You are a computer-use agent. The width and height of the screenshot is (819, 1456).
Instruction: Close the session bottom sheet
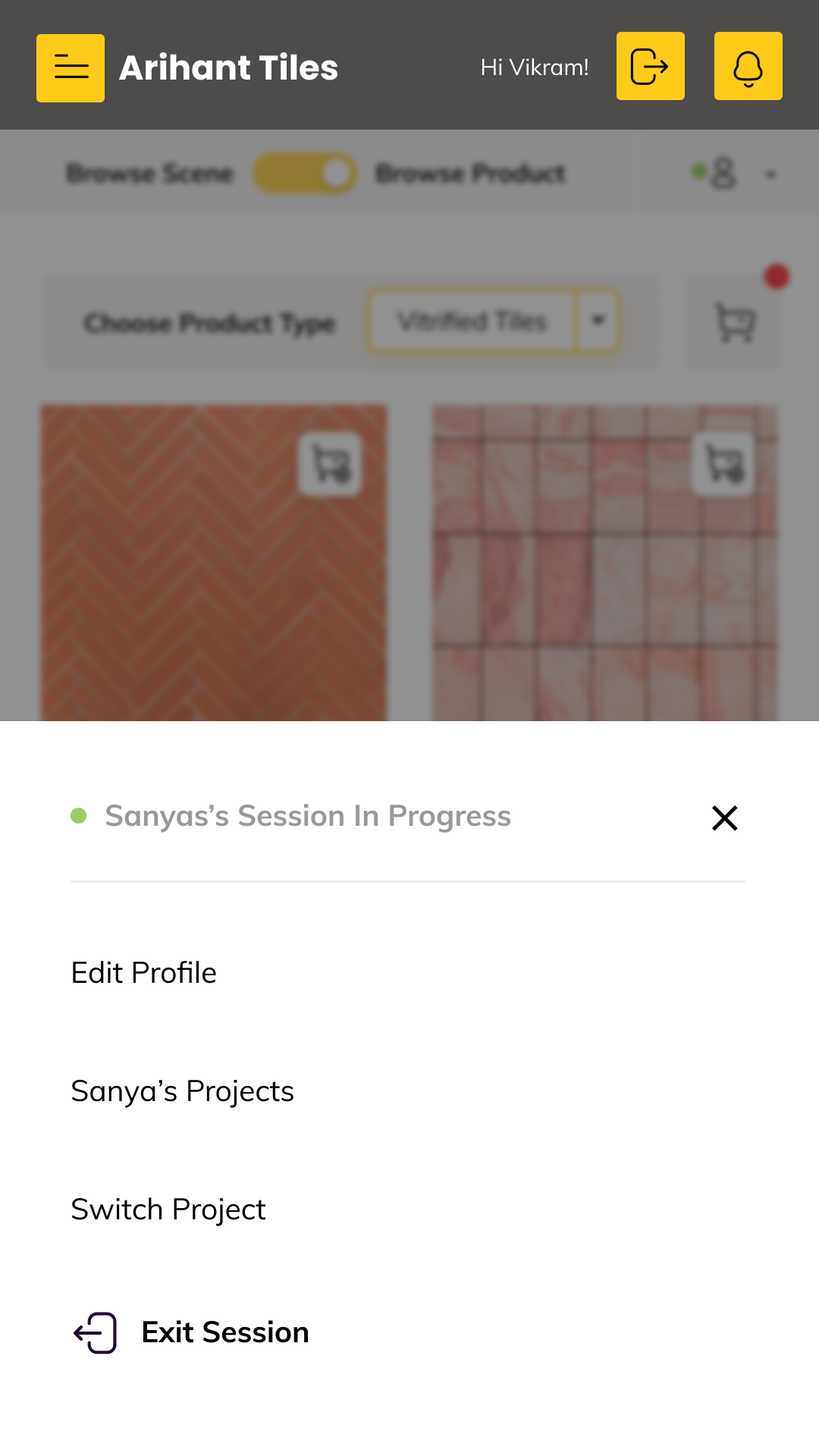click(x=724, y=817)
